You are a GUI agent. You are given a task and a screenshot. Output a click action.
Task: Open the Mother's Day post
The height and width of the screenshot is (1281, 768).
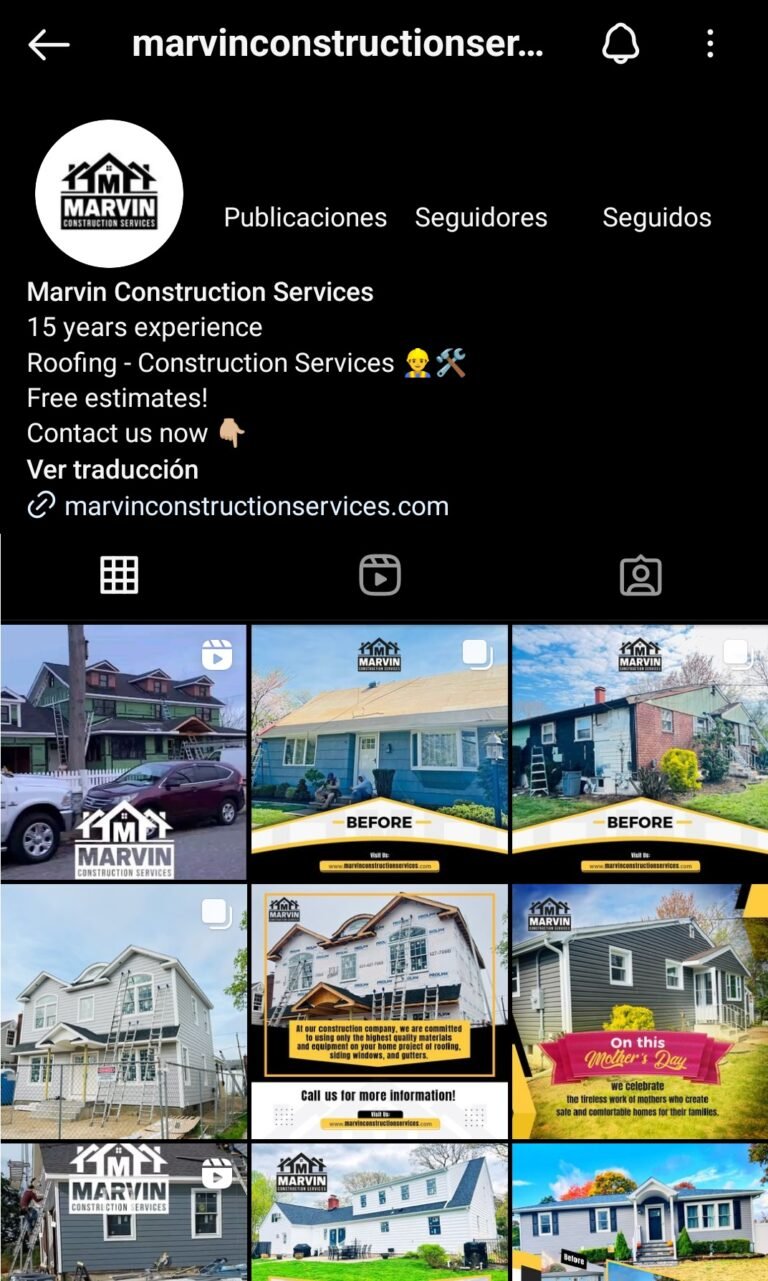click(x=639, y=1010)
